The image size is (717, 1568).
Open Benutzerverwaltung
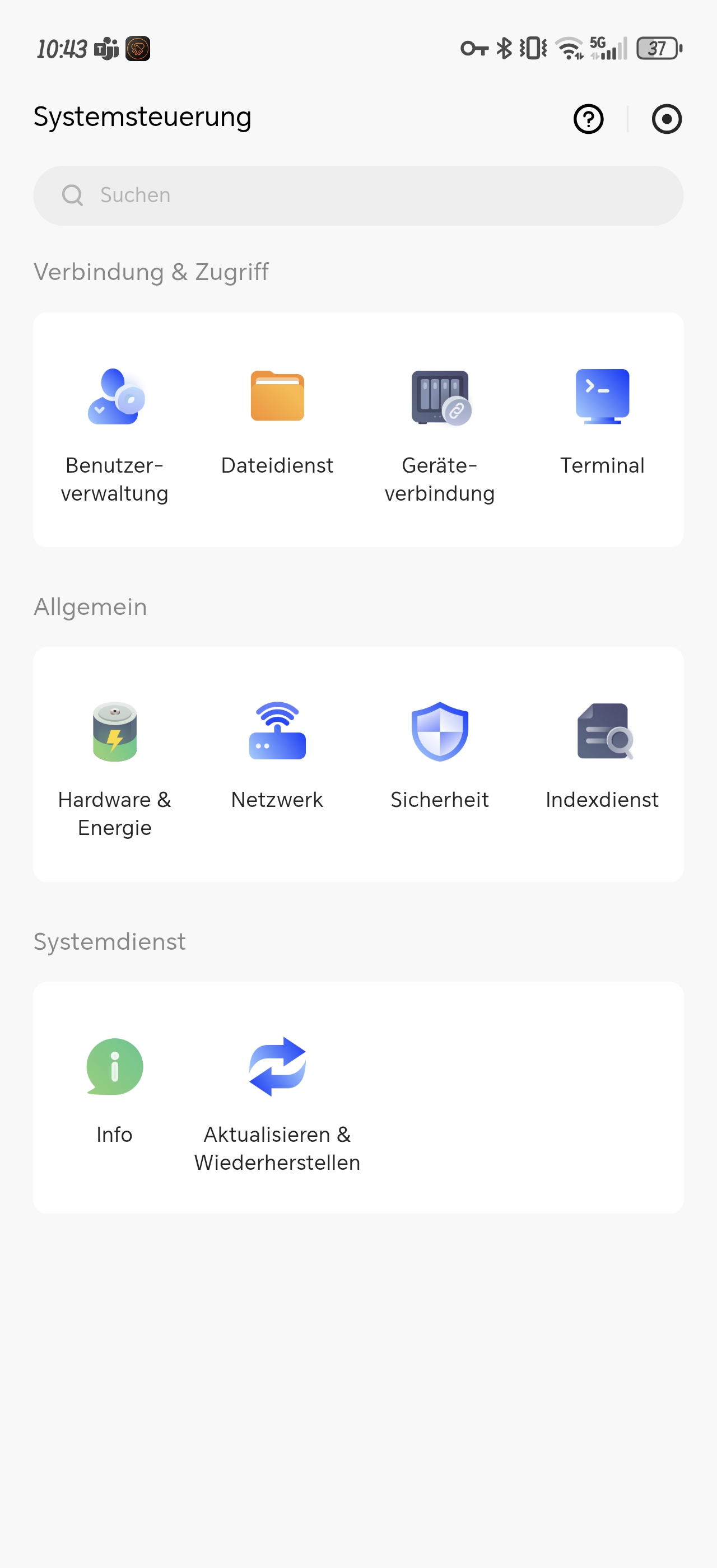coord(114,436)
